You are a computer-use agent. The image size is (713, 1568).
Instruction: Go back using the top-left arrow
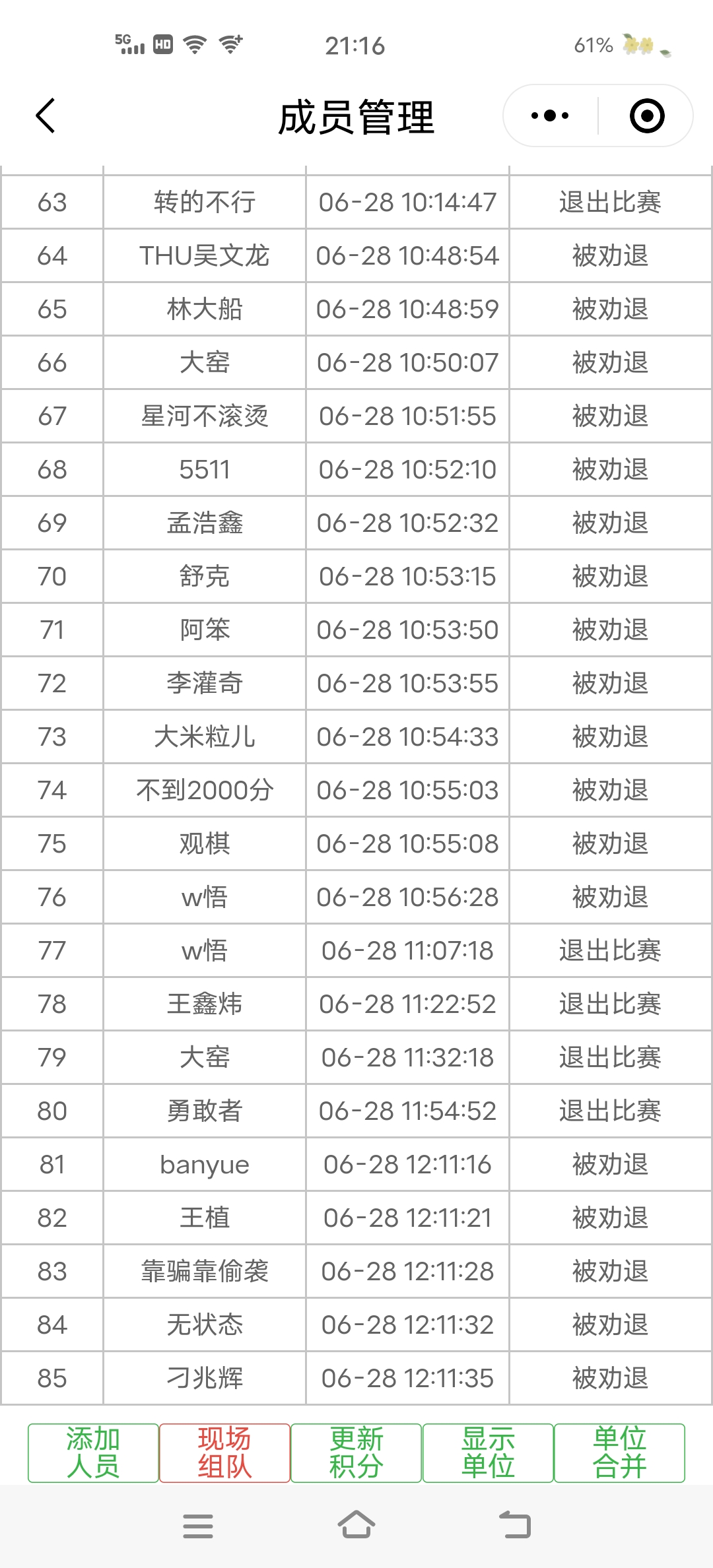click(45, 116)
